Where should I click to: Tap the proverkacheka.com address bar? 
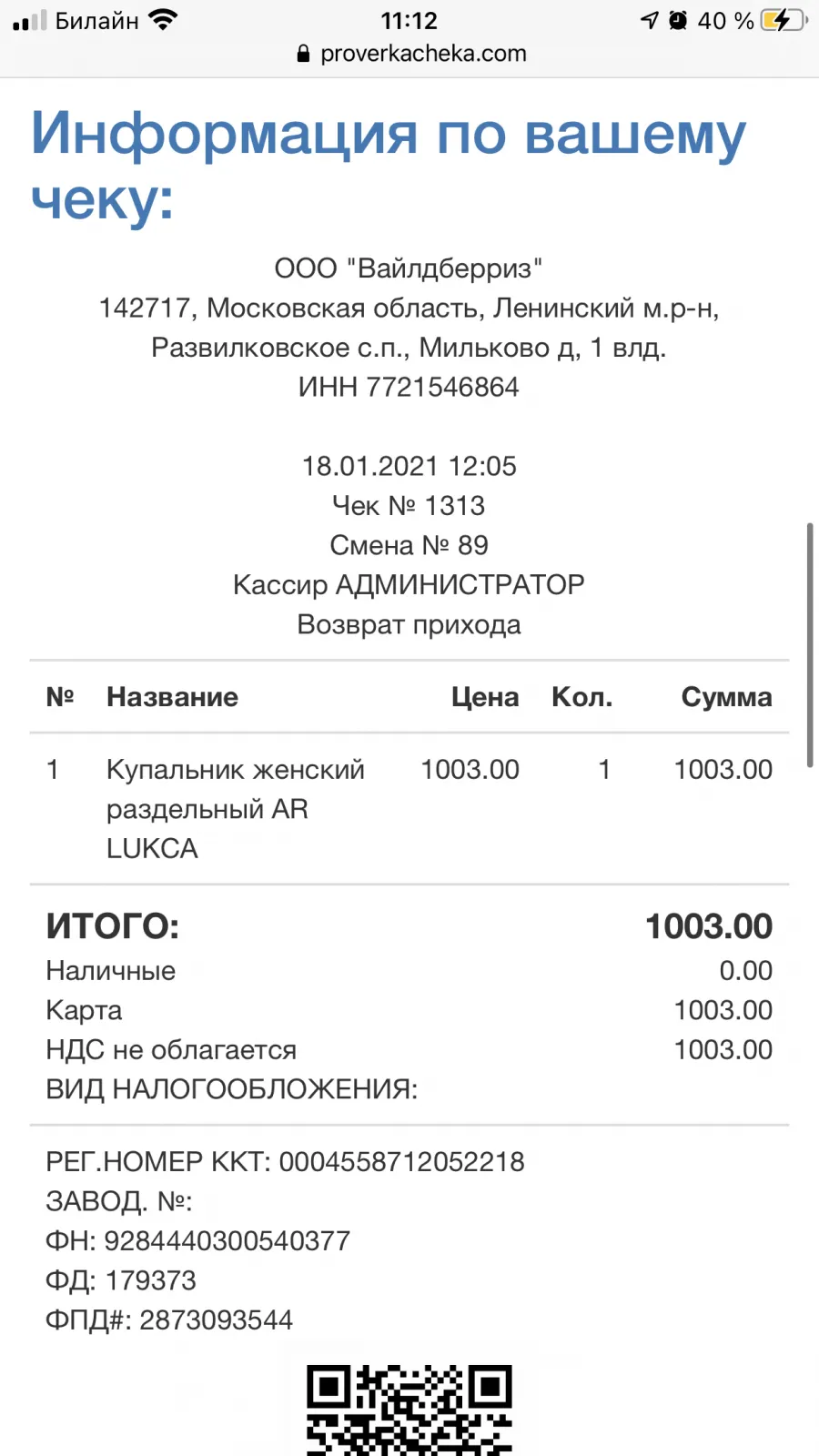[x=411, y=54]
